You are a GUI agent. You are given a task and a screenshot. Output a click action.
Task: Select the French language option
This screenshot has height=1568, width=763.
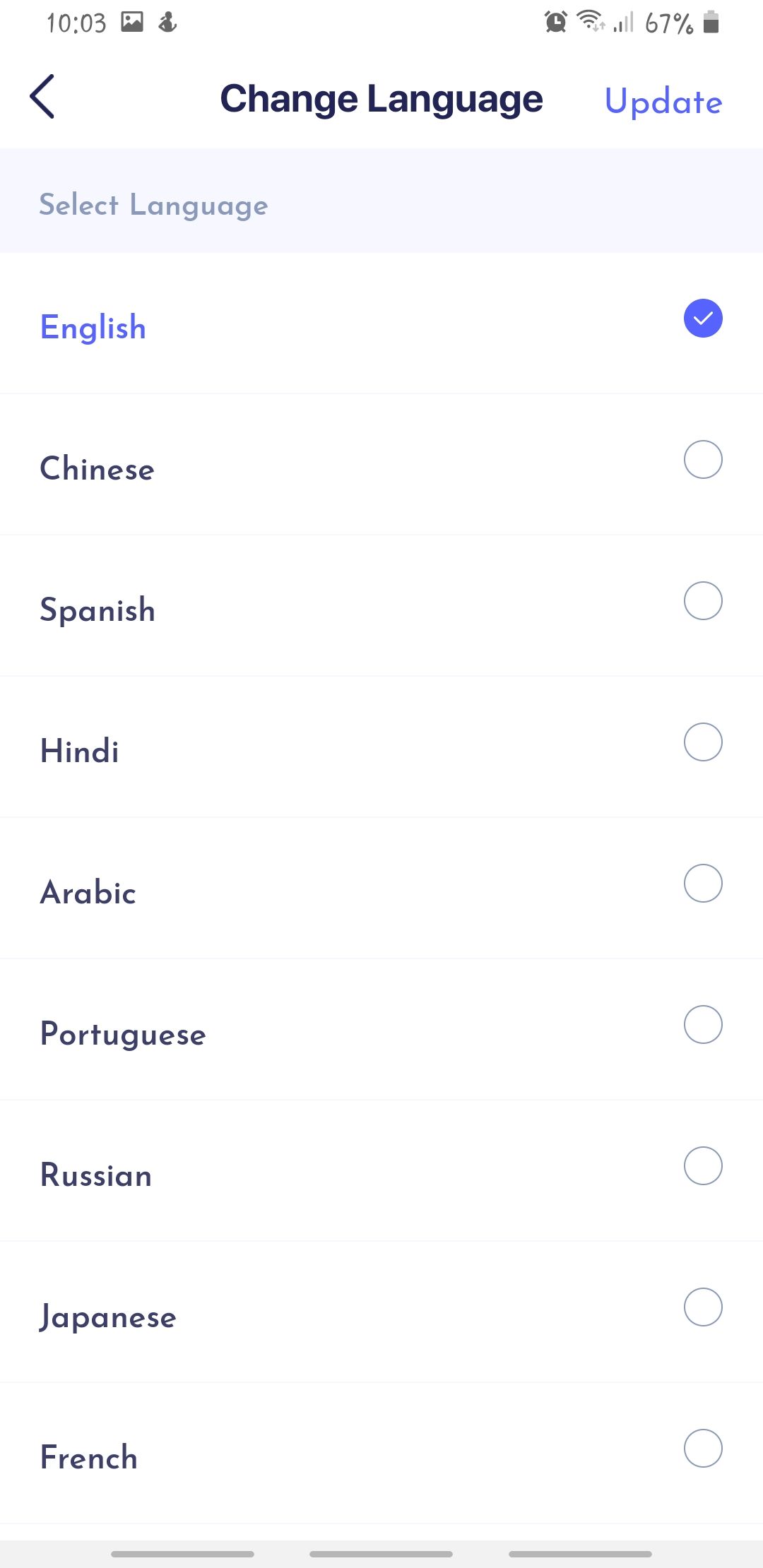tap(381, 1454)
